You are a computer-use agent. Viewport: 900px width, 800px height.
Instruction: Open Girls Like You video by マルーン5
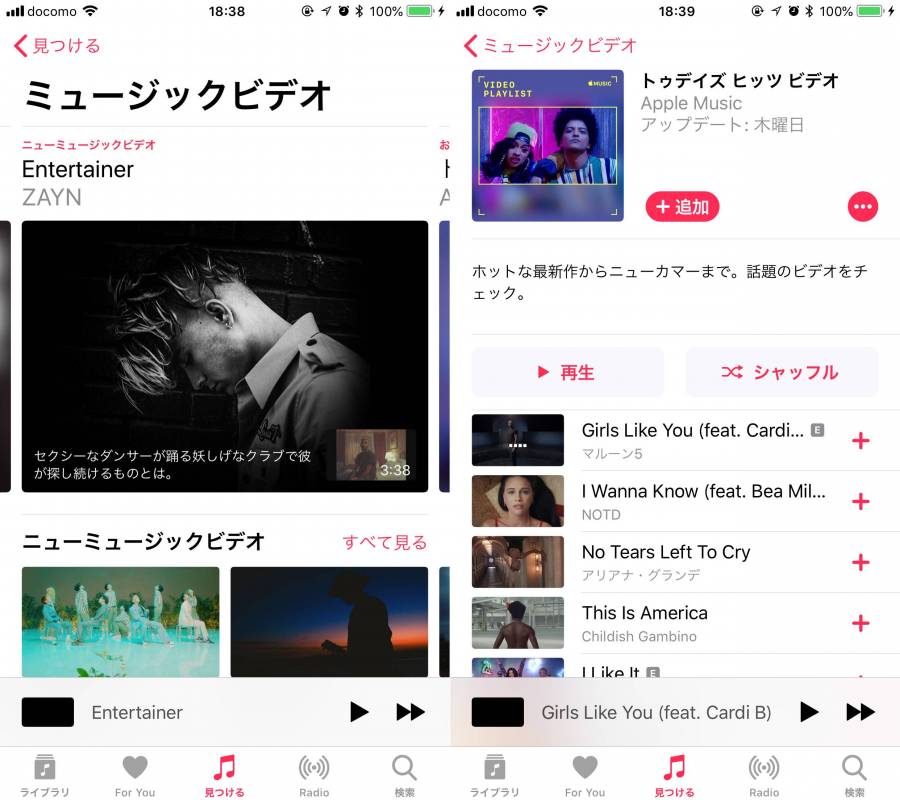point(690,440)
